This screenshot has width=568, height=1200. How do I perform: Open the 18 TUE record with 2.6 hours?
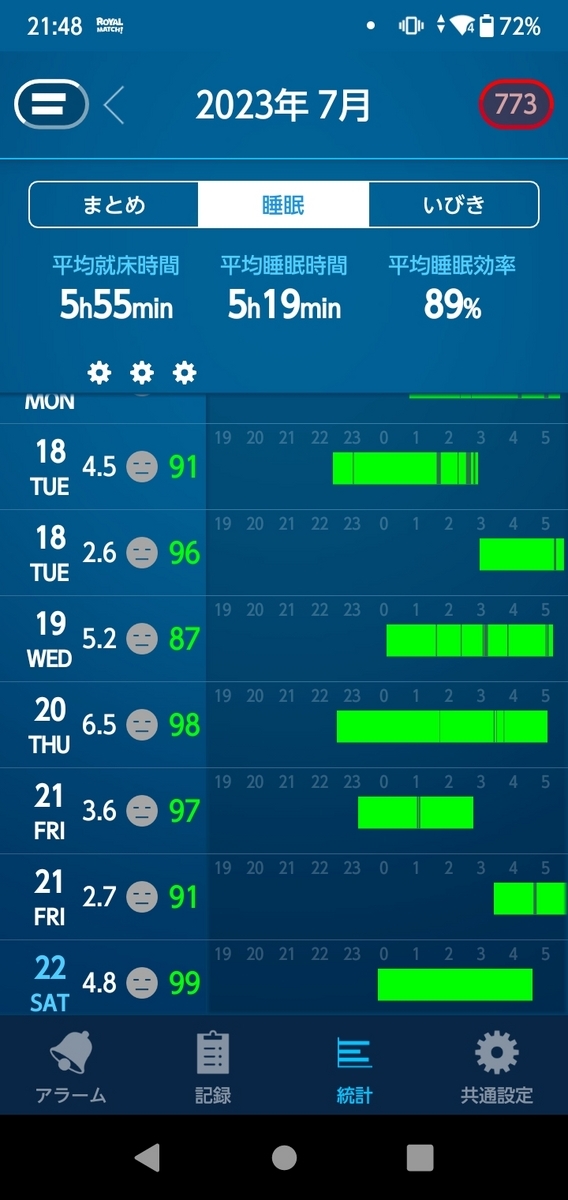(x=284, y=553)
